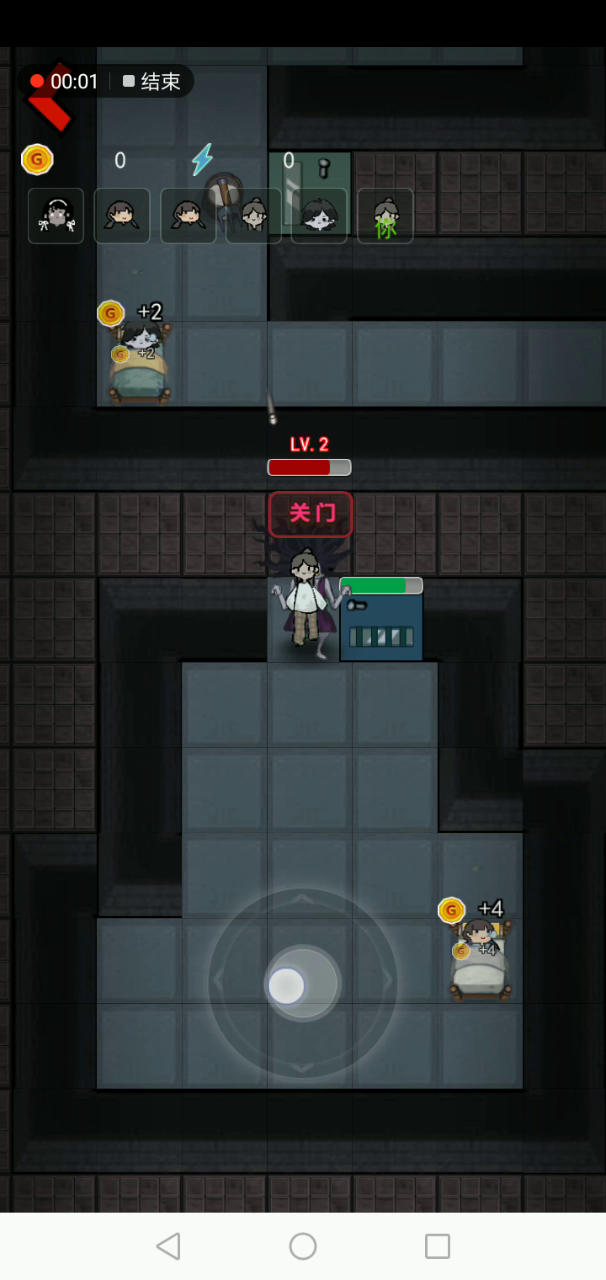Tap the bed showing the +2 coin bonus
This screenshot has height=1280, width=606.
click(x=140, y=361)
